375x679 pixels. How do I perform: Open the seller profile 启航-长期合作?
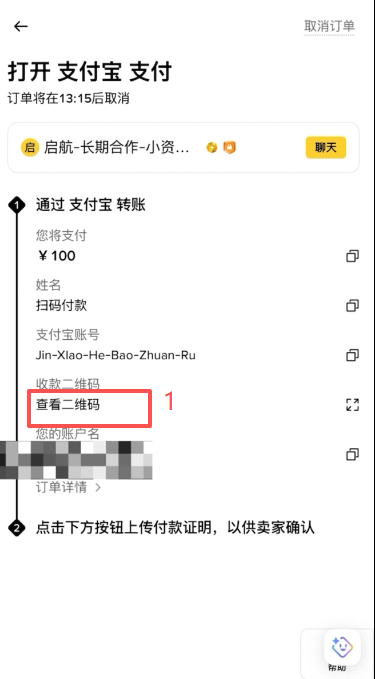pyautogui.click(x=116, y=148)
